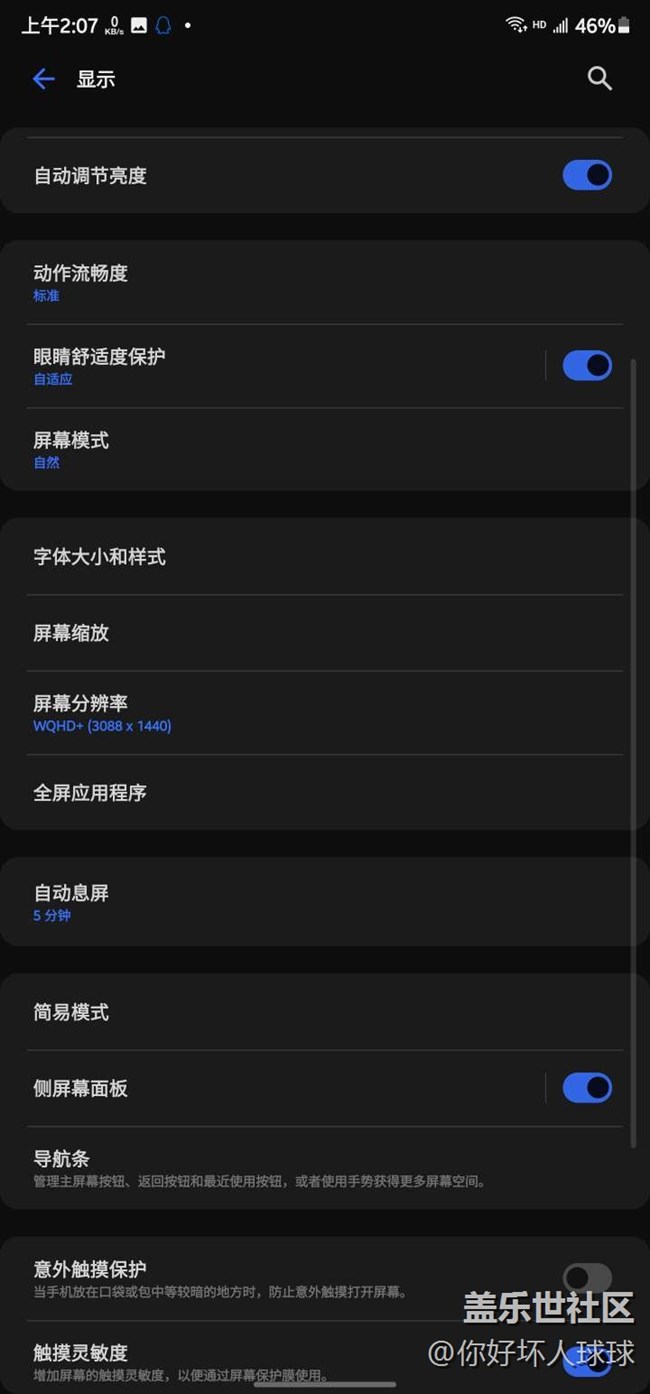
Task: Change 屏幕分辨率 from WQHD+
Action: click(200, 712)
